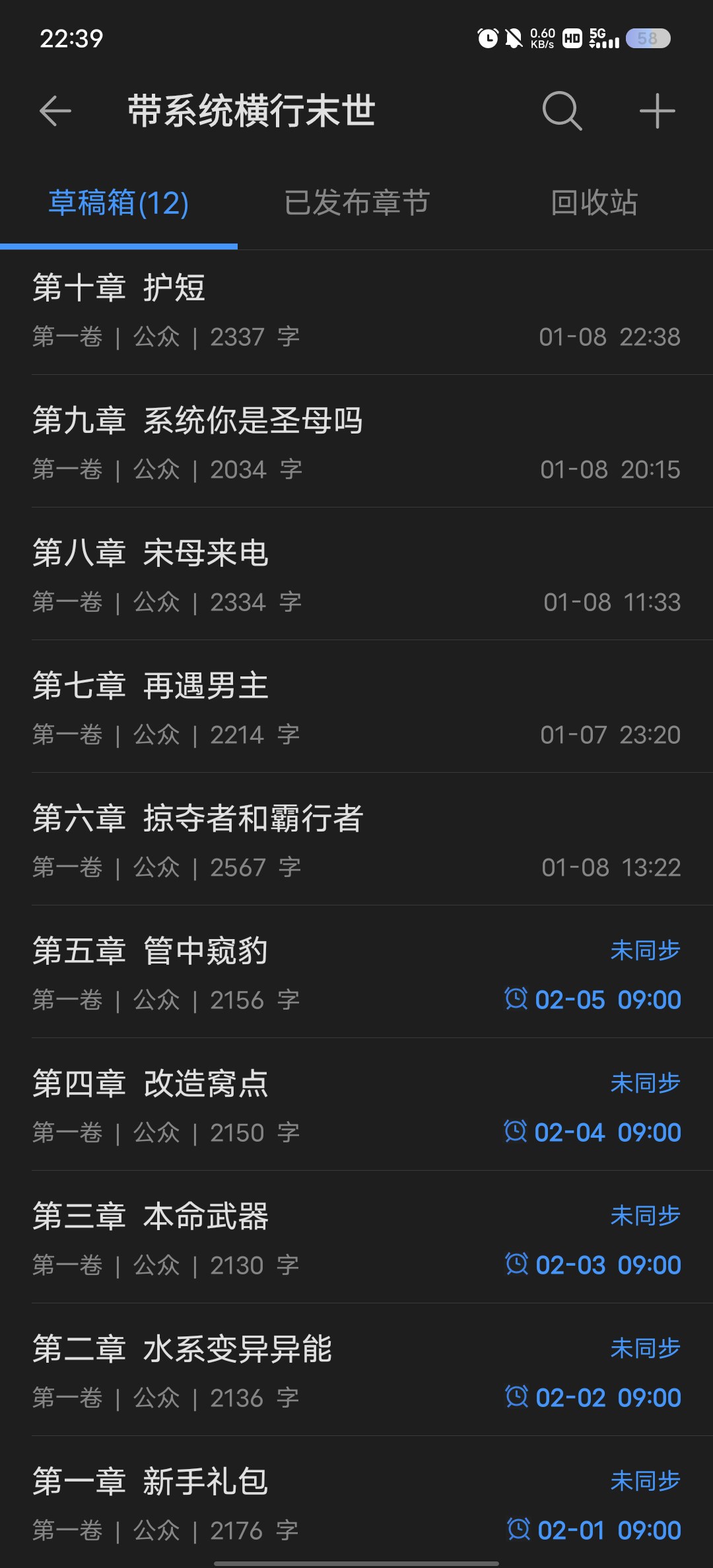Open draft 第二章 水系变异异能
This screenshot has height=1568, width=713.
[356, 1370]
